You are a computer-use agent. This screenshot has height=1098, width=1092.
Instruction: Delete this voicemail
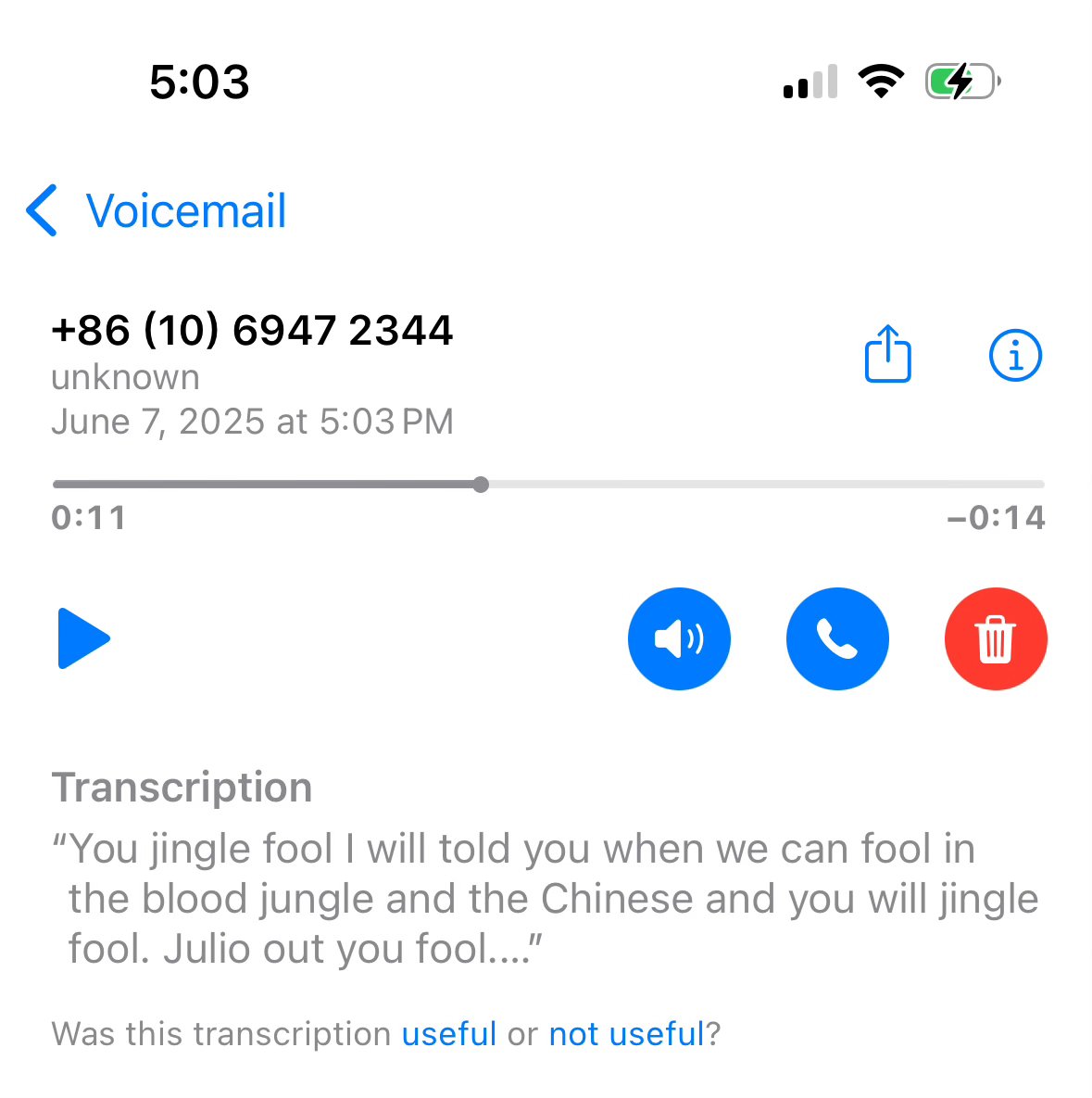click(996, 638)
